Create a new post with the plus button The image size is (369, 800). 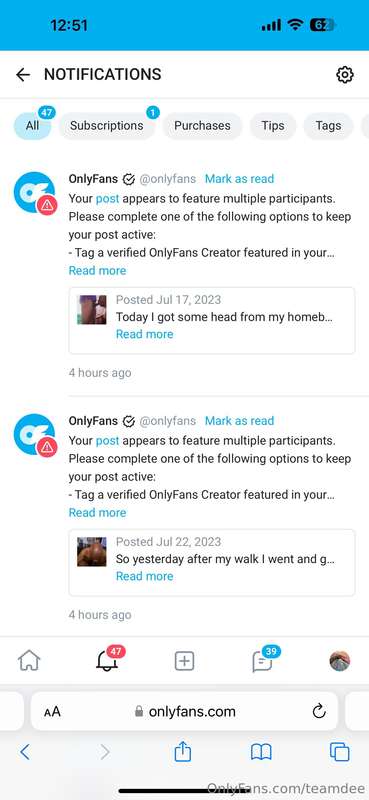click(x=184, y=661)
